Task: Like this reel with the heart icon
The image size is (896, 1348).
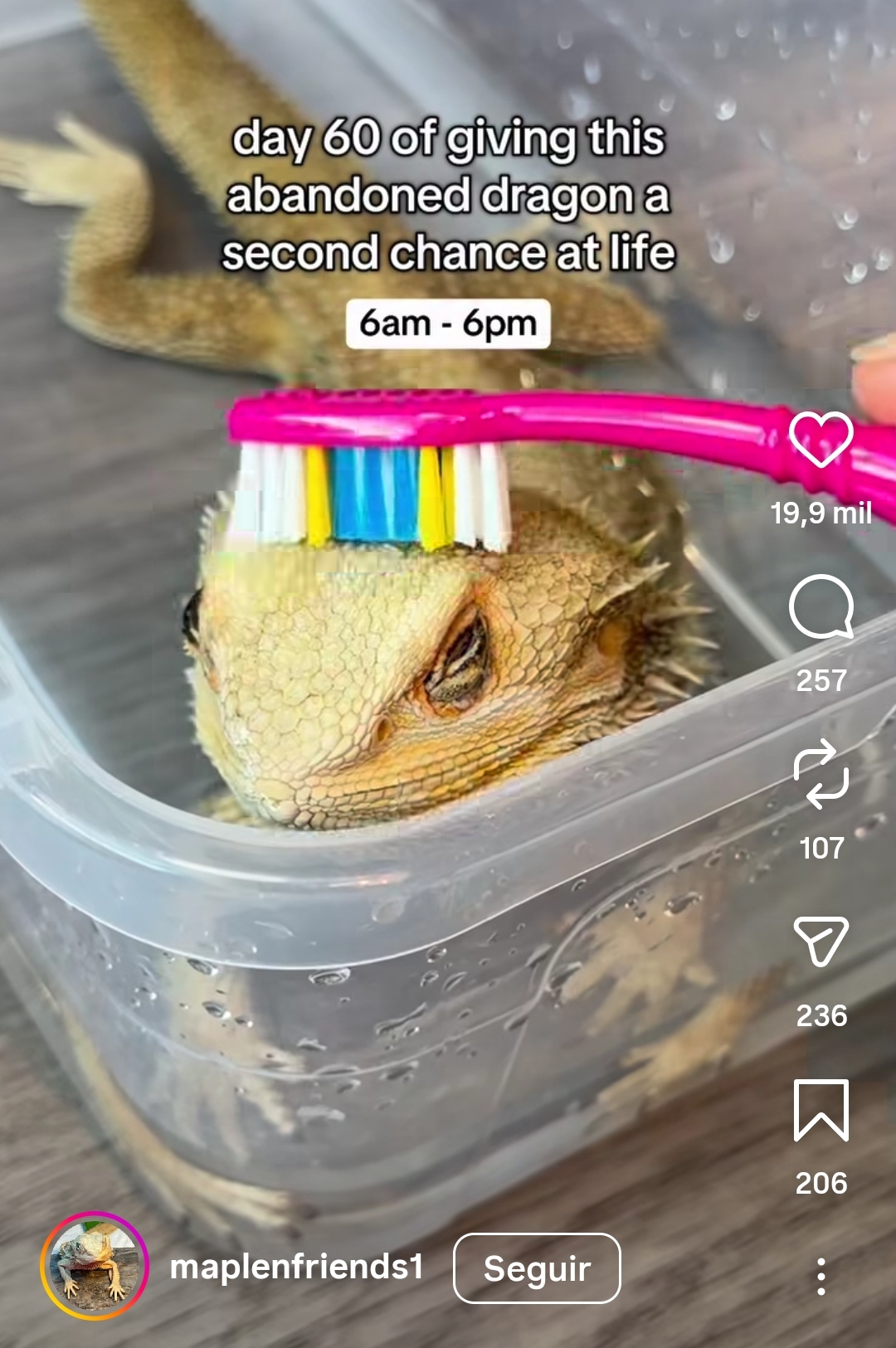Action: 821,439
